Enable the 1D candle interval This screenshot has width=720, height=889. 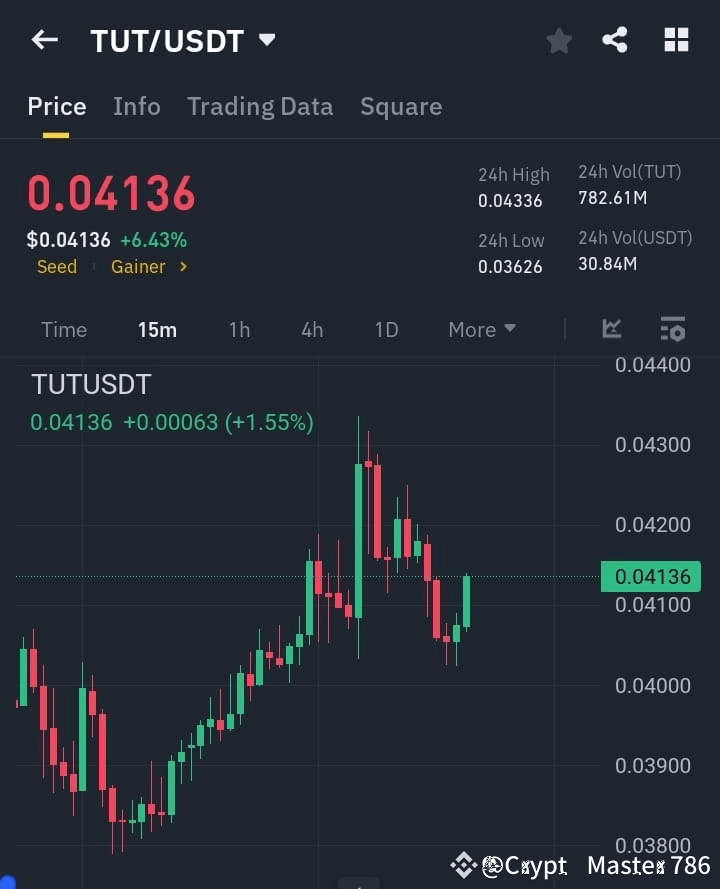[386, 329]
